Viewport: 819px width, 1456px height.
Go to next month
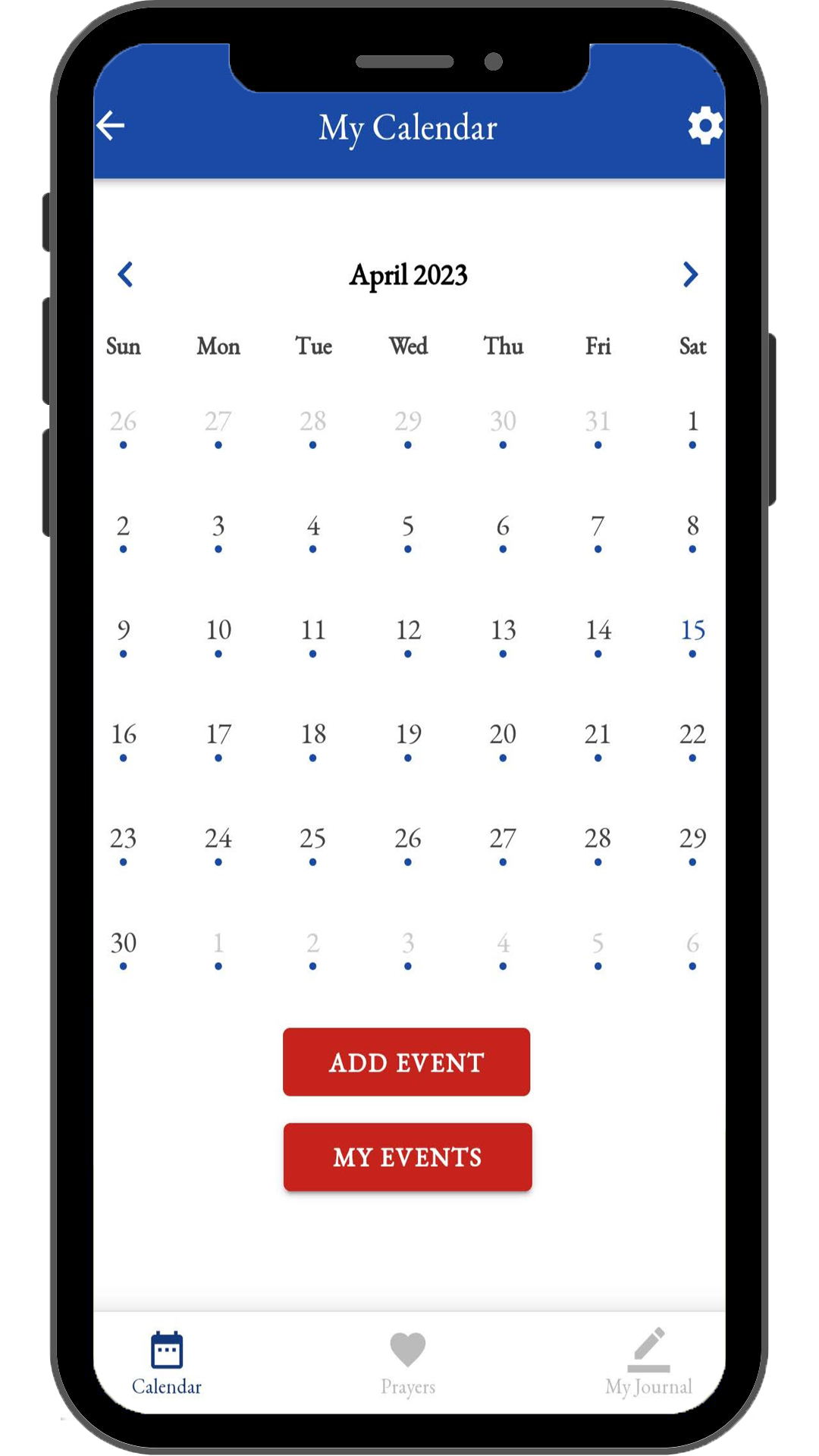pyautogui.click(x=690, y=275)
